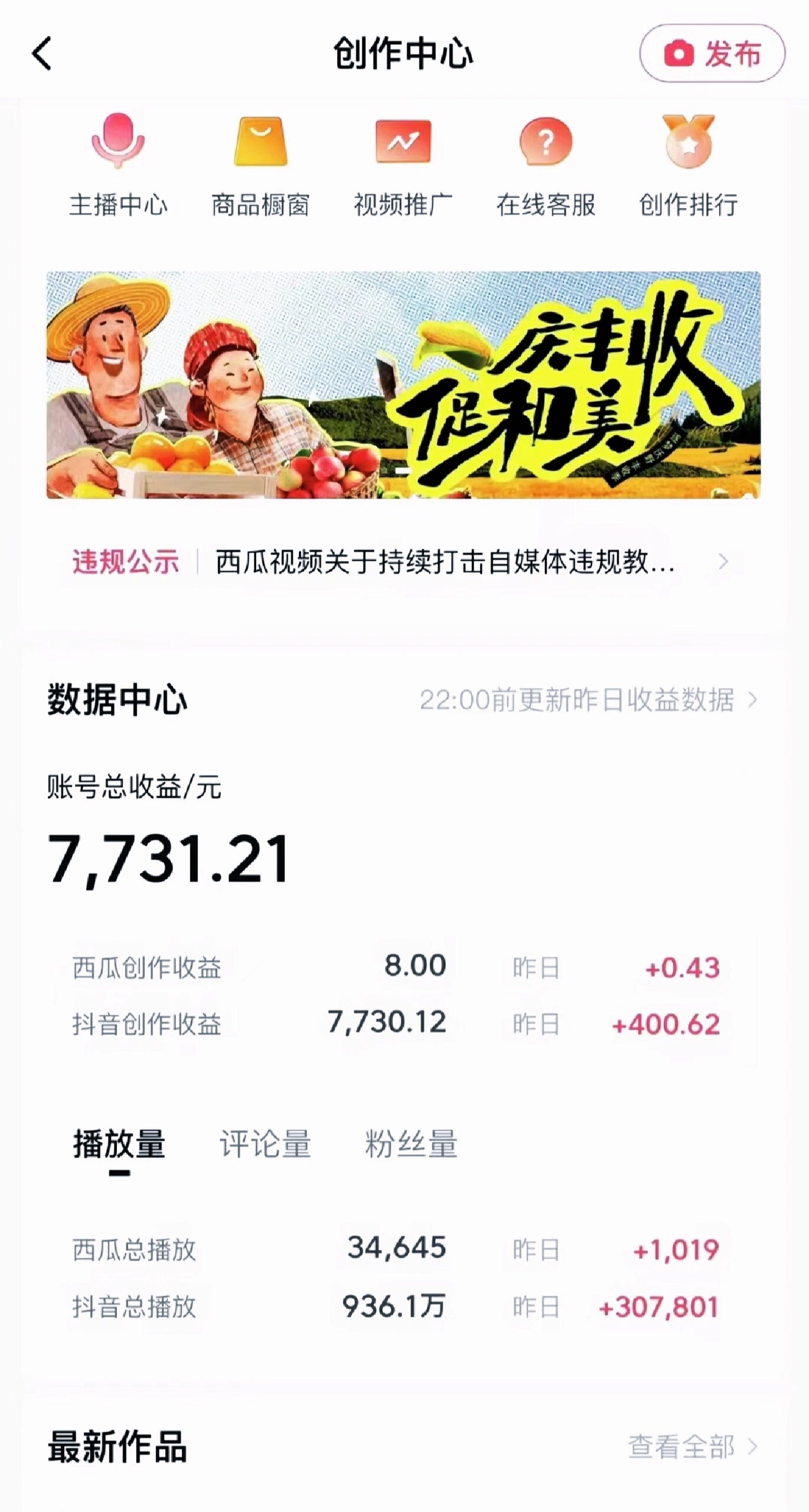809x1512 pixels.
Task: View 创作排行 ranking
Action: [x=689, y=165]
